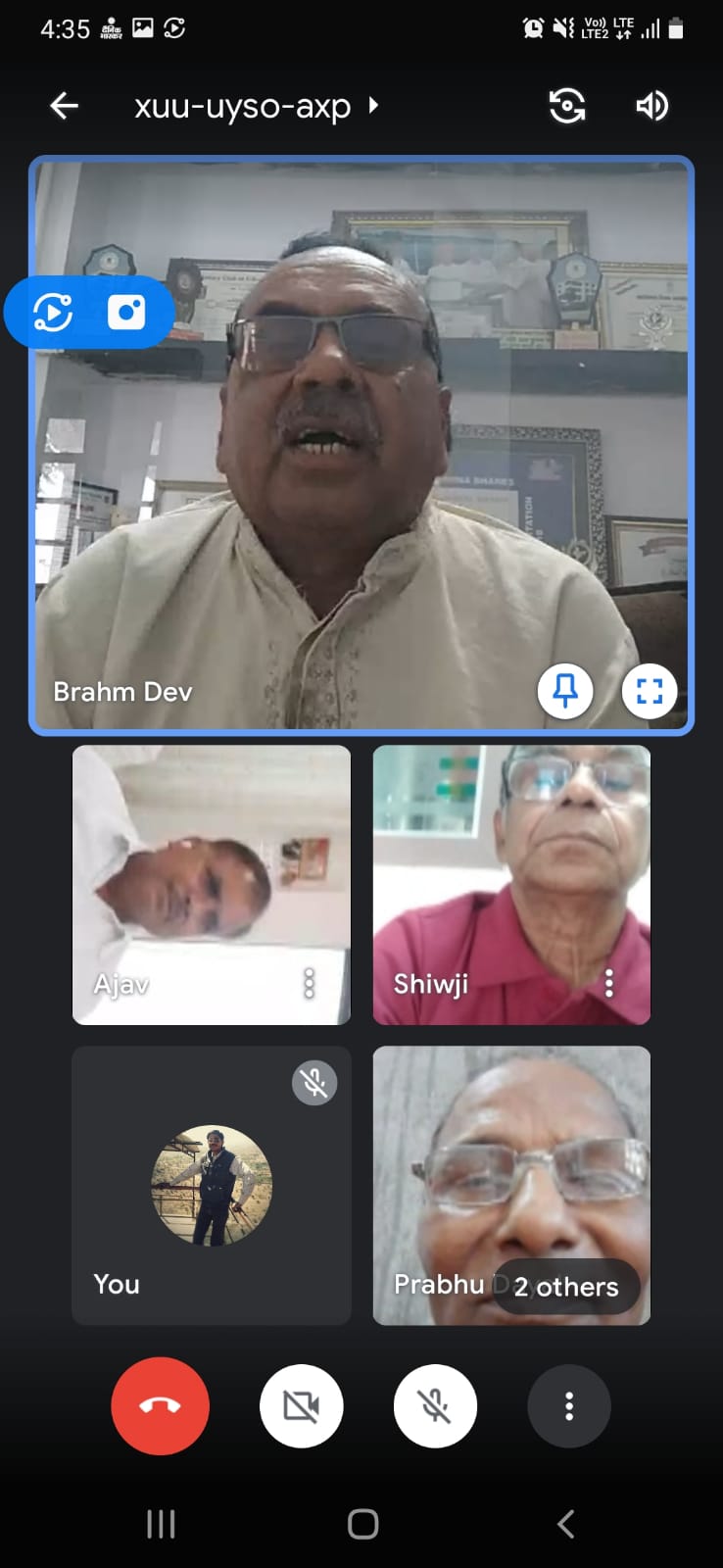
Task: Open more call options menu
Action: [569, 1406]
